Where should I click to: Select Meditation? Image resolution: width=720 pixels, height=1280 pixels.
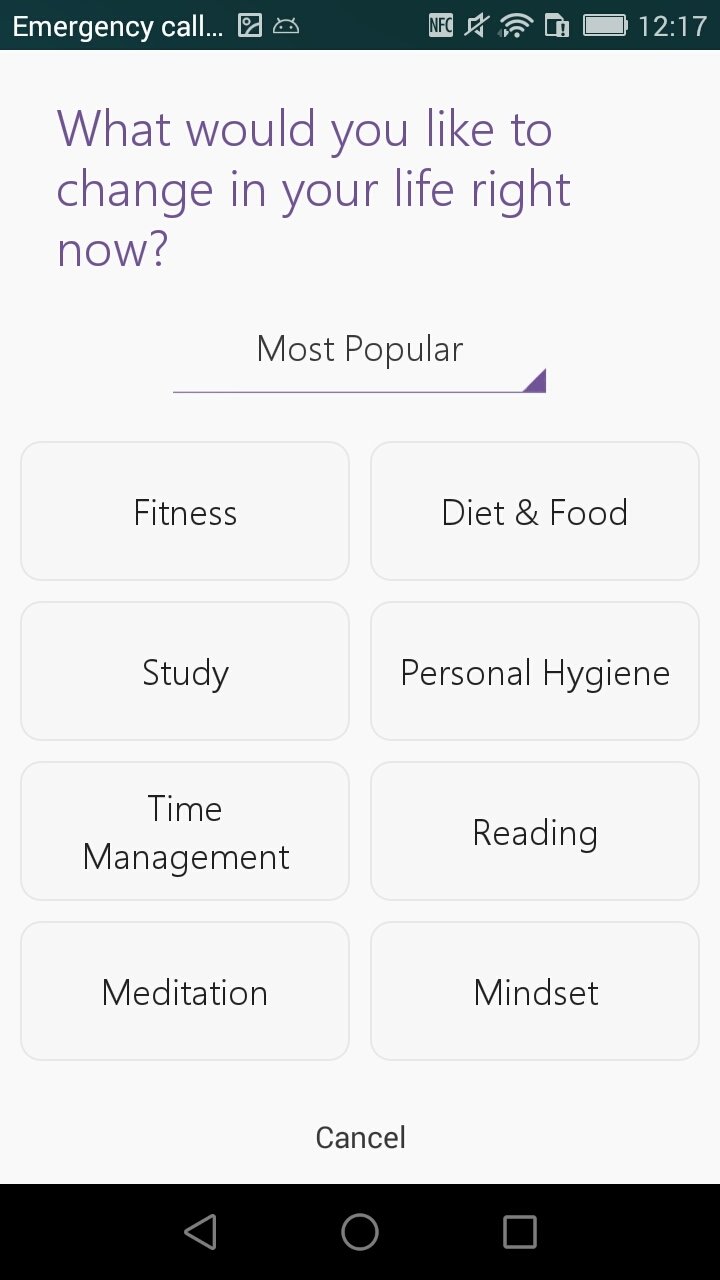[185, 991]
